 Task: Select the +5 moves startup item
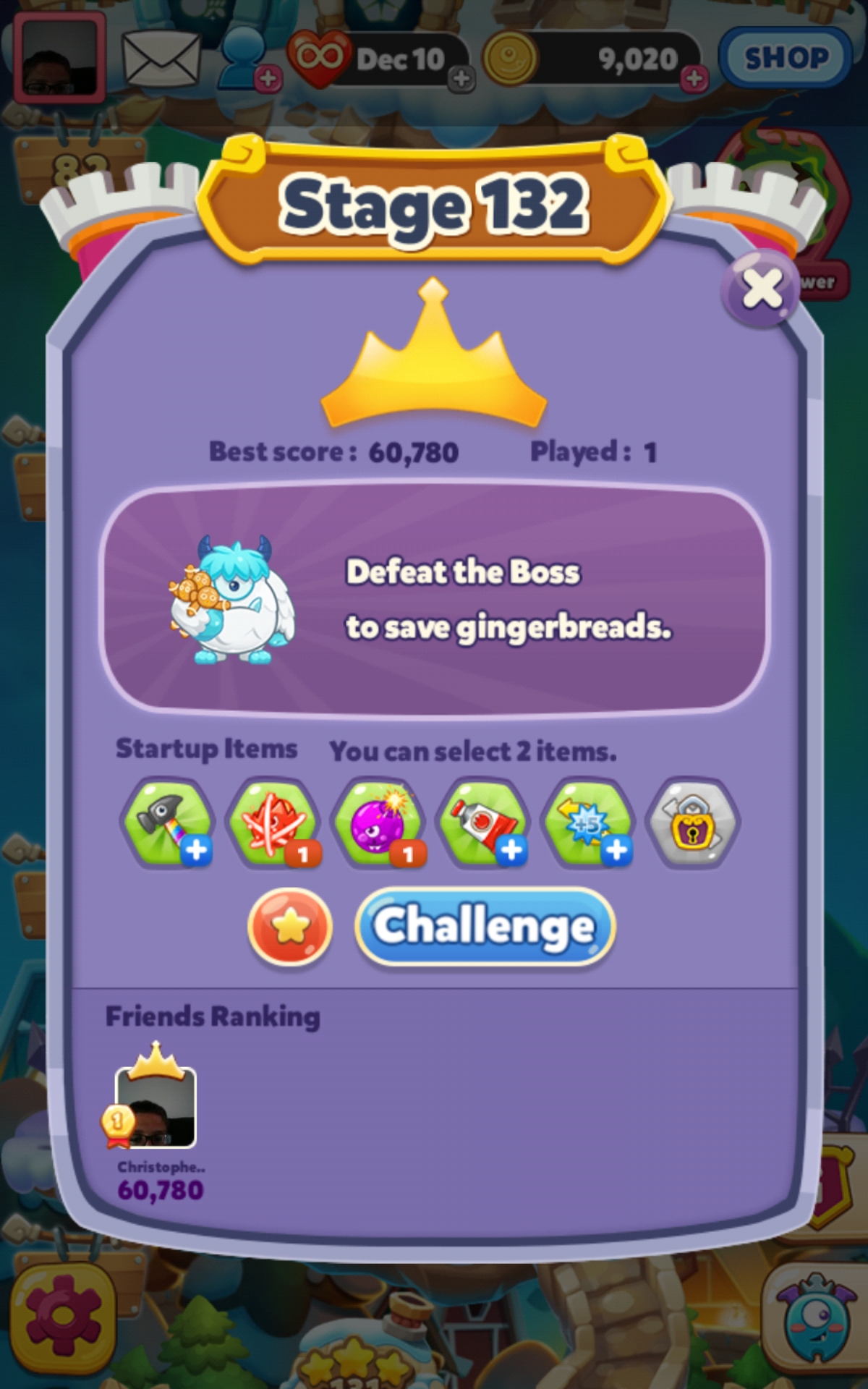(x=589, y=823)
